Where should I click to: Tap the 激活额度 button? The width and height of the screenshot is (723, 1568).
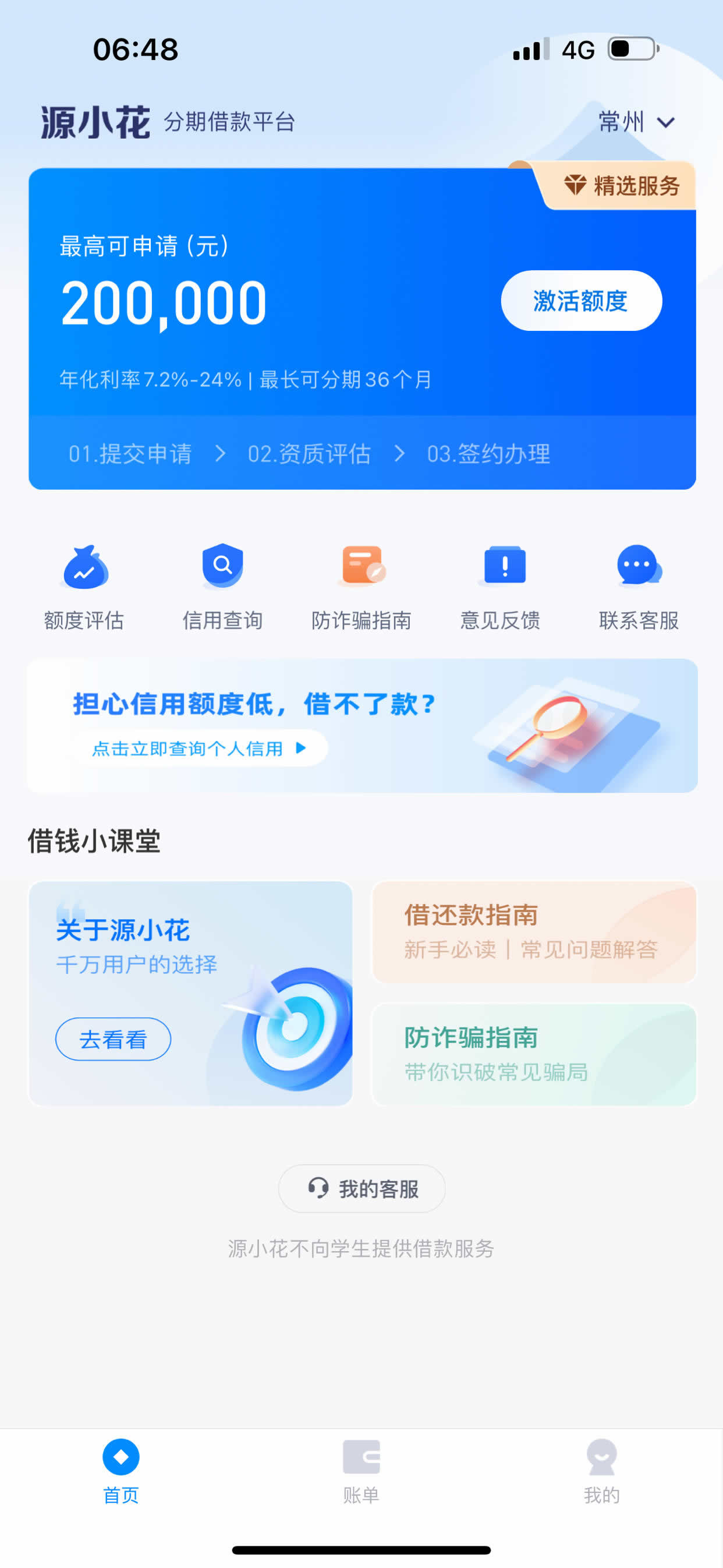pyautogui.click(x=580, y=301)
